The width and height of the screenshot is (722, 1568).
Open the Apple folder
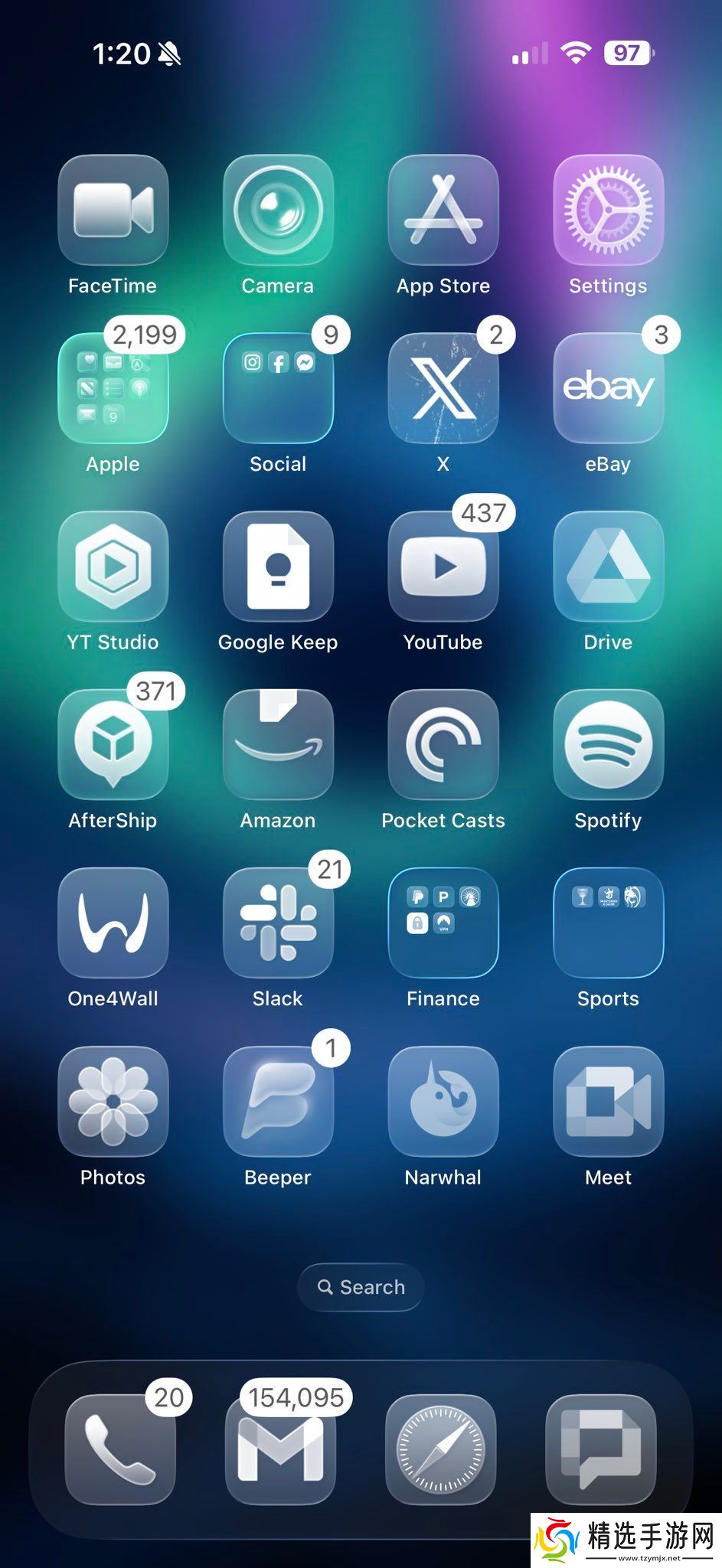(113, 389)
